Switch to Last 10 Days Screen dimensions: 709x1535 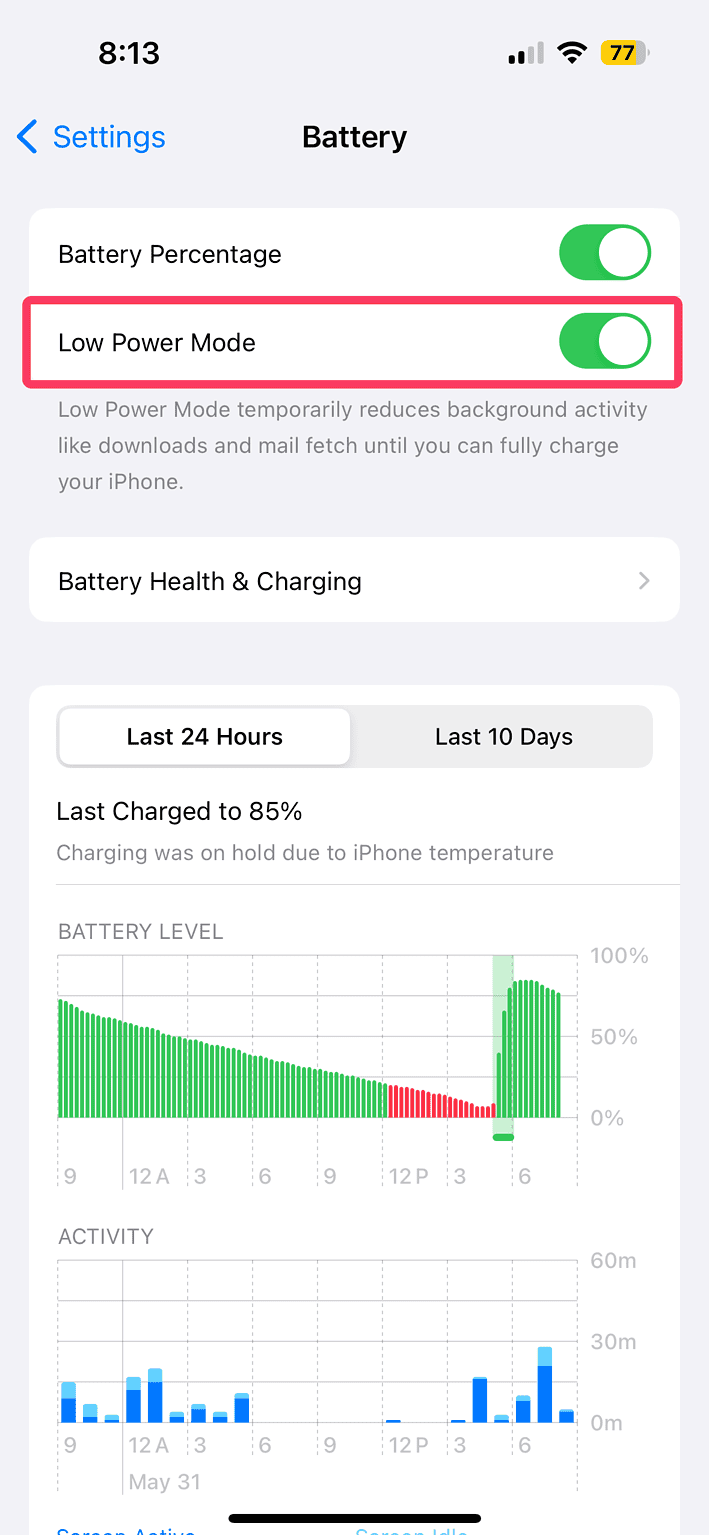(x=503, y=737)
